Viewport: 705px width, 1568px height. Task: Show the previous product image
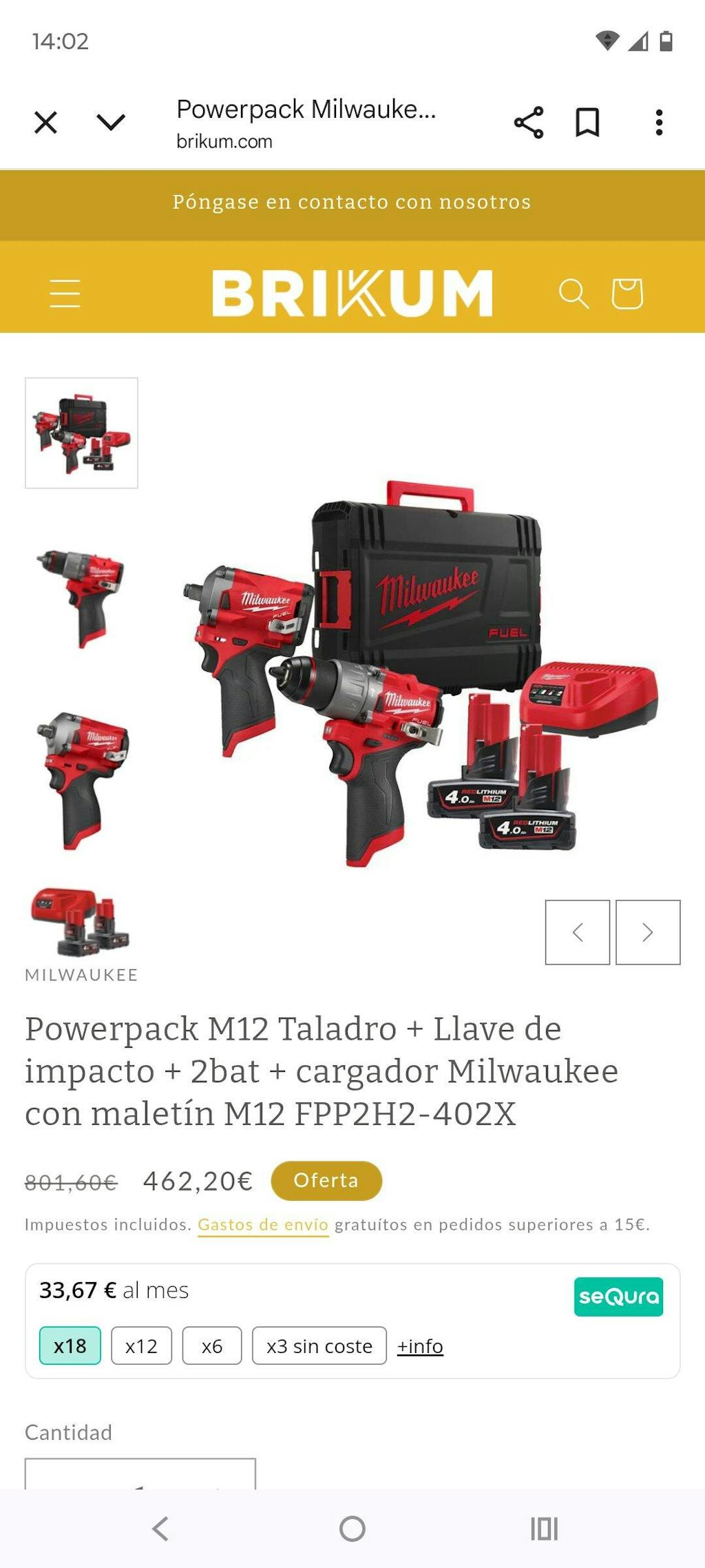click(577, 932)
